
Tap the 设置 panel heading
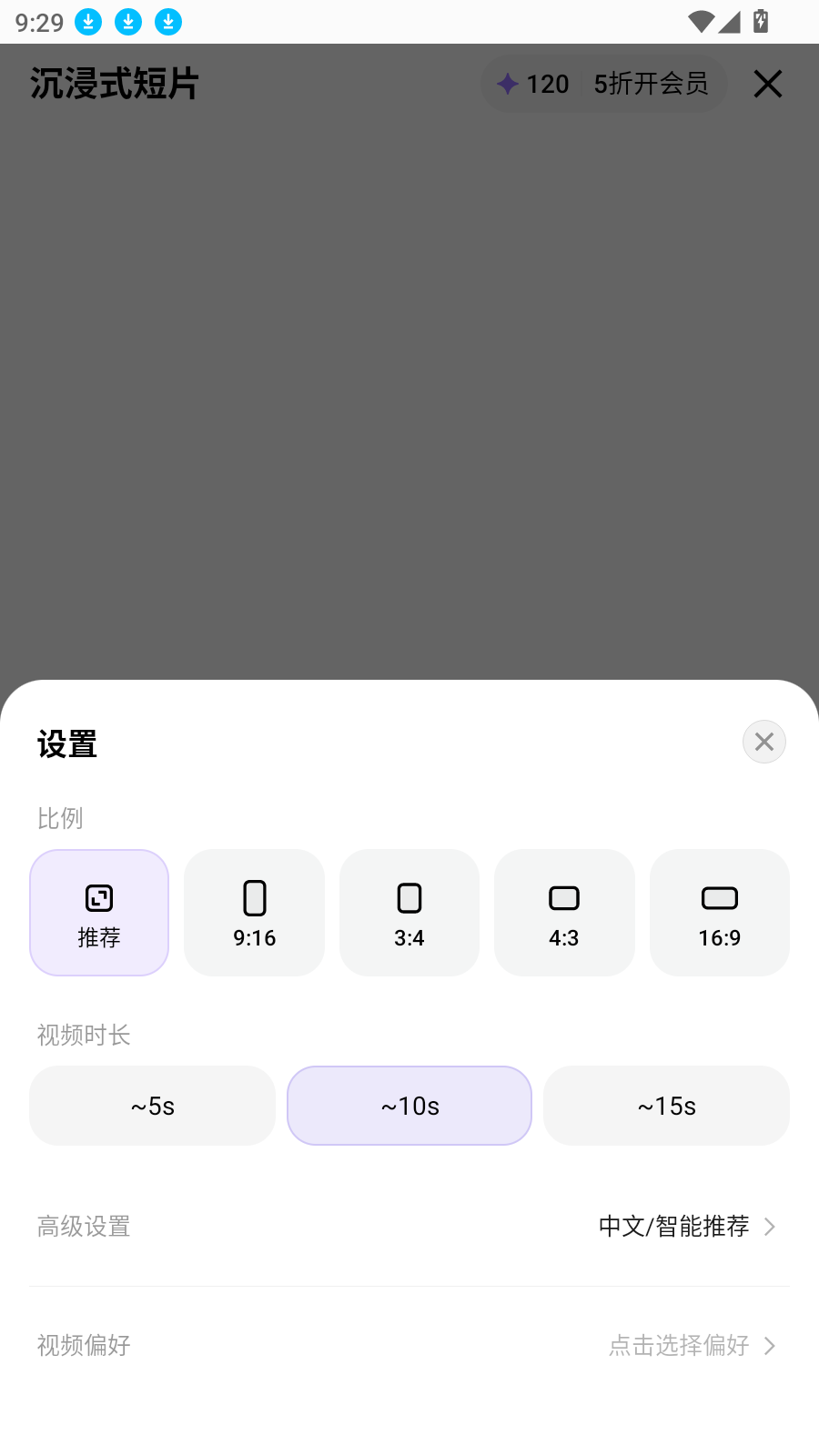(x=65, y=743)
